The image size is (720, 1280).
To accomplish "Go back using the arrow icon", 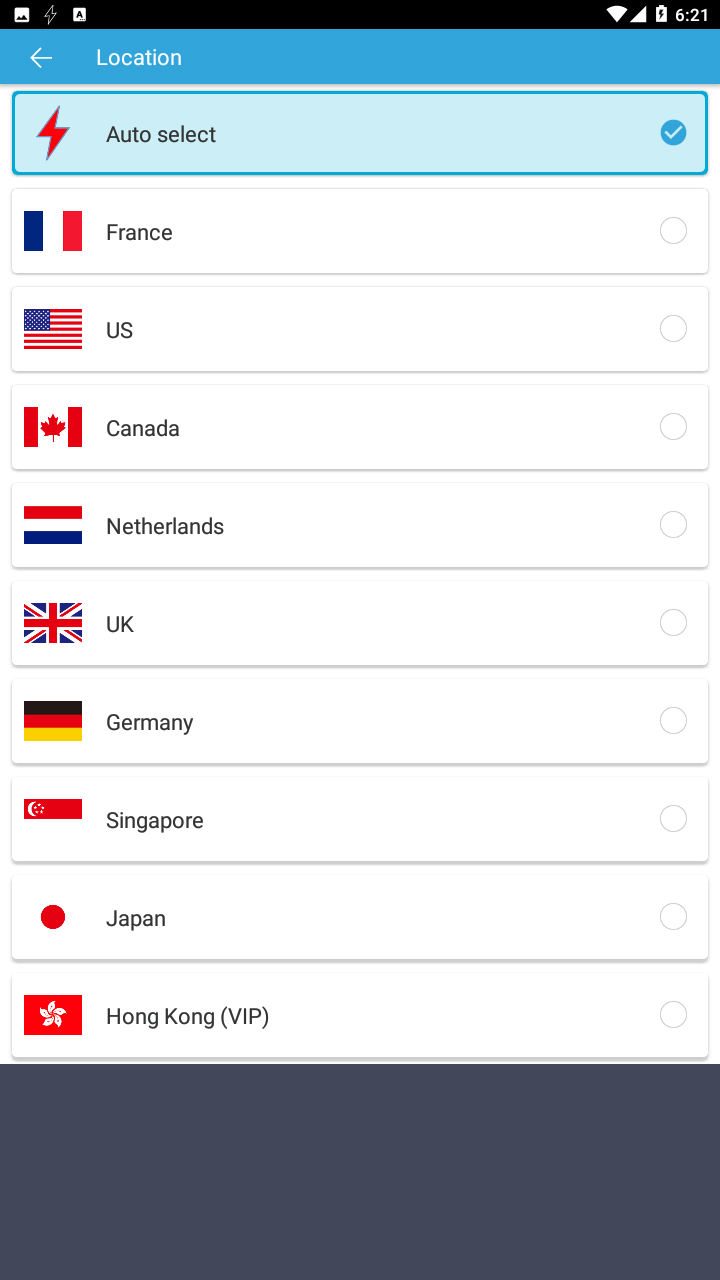I will point(41,58).
